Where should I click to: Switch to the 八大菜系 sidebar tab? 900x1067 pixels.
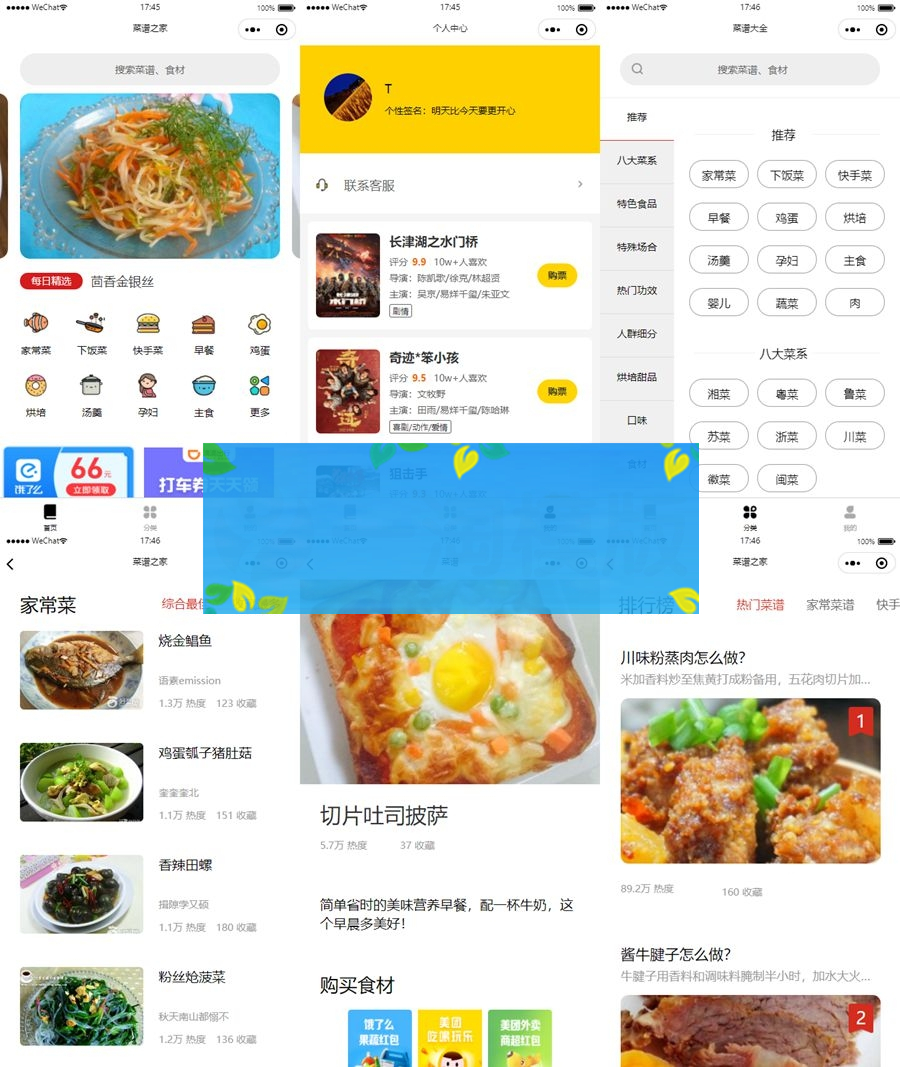(x=637, y=160)
